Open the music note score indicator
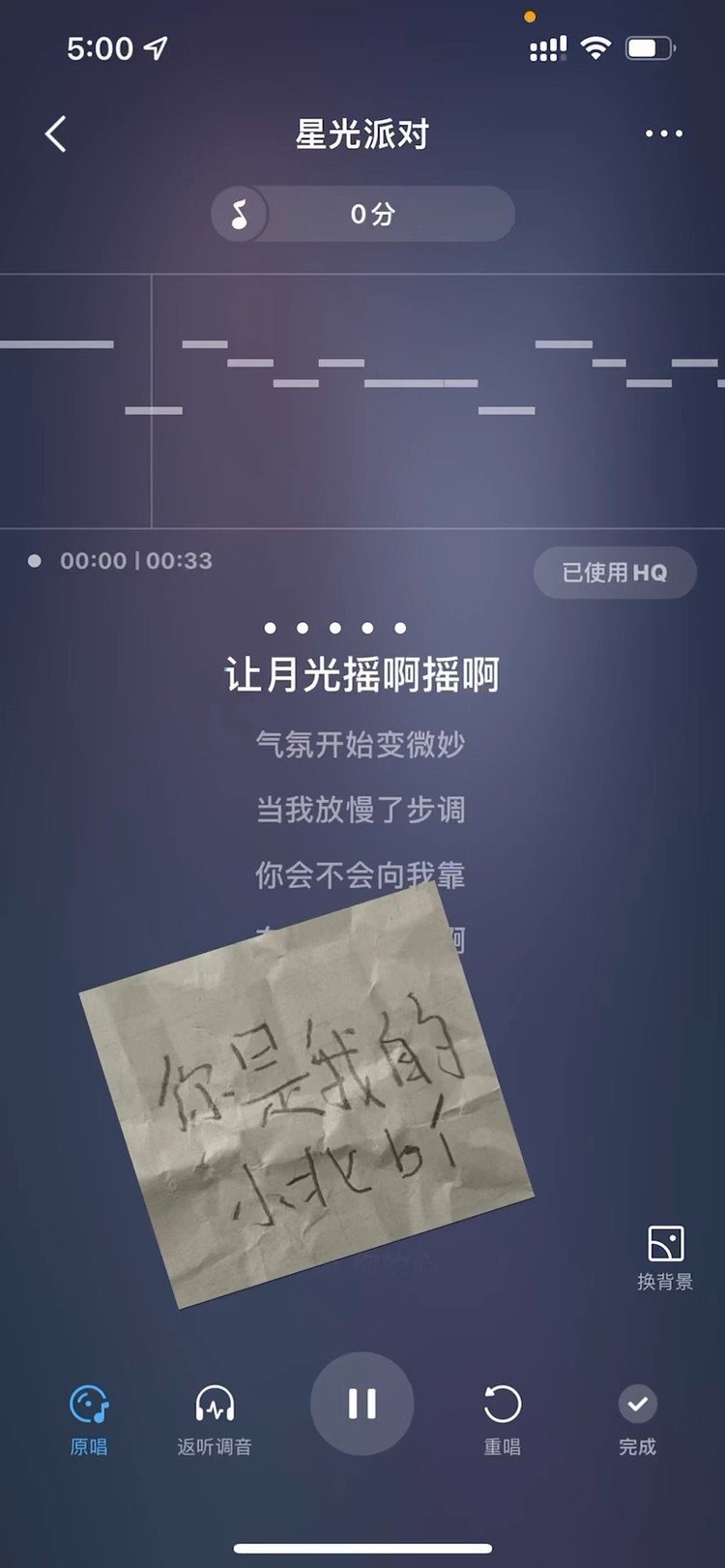This screenshot has height=1568, width=725. click(239, 214)
